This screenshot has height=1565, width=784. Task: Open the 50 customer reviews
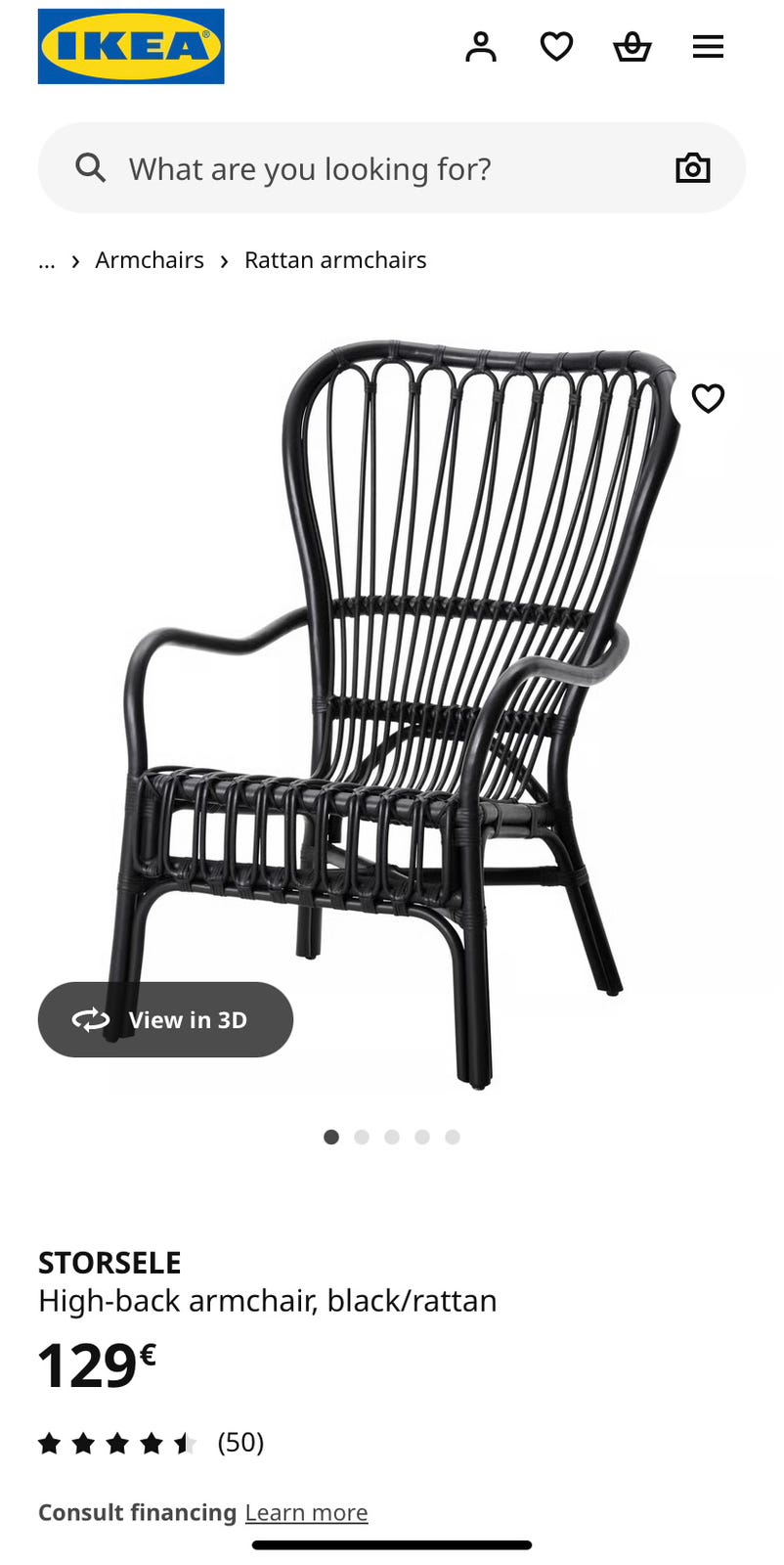pos(240,1443)
